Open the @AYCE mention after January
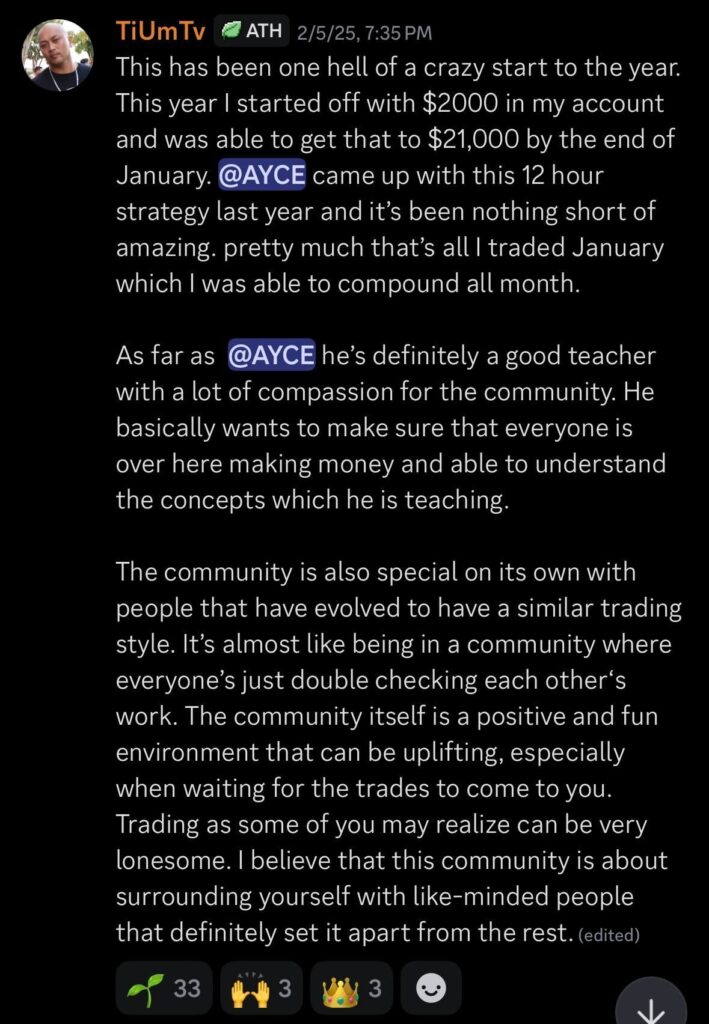This screenshot has height=1024, width=709. 261,176
